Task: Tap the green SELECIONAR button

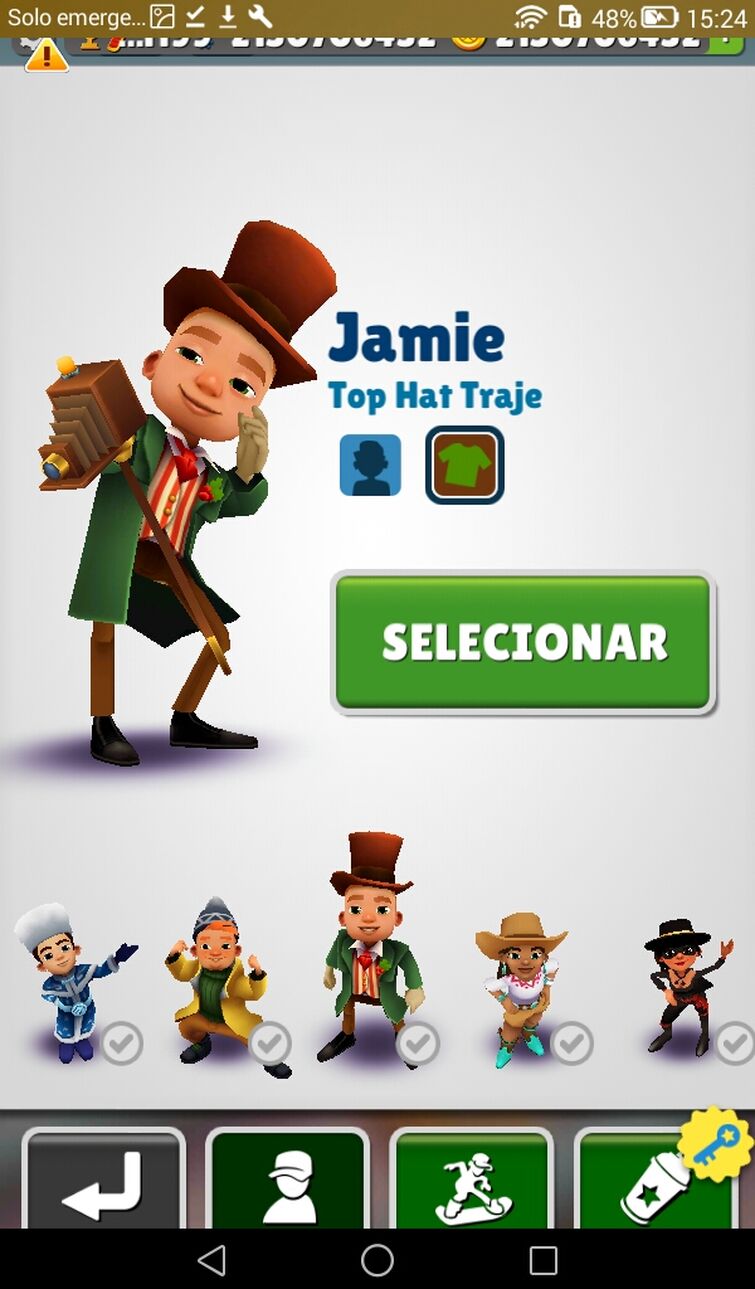Action: point(523,642)
